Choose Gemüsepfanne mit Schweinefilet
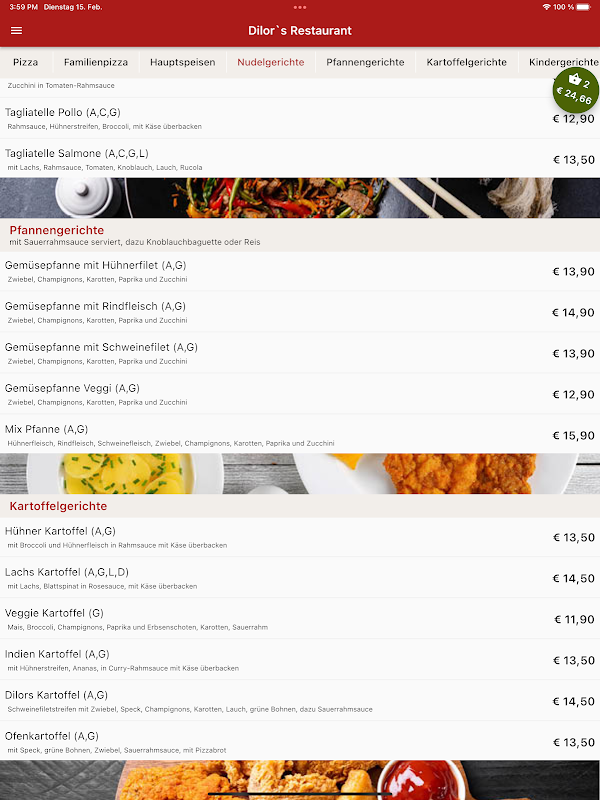This screenshot has height=800, width=600. point(300,353)
